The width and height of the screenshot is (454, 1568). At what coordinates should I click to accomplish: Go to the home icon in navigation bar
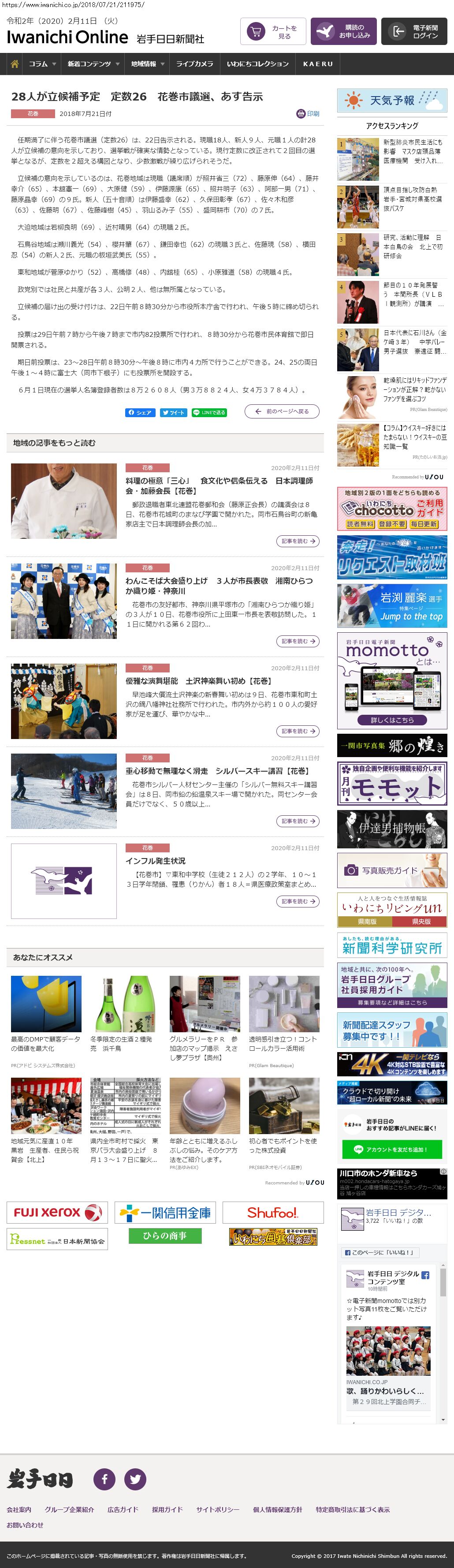15,64
